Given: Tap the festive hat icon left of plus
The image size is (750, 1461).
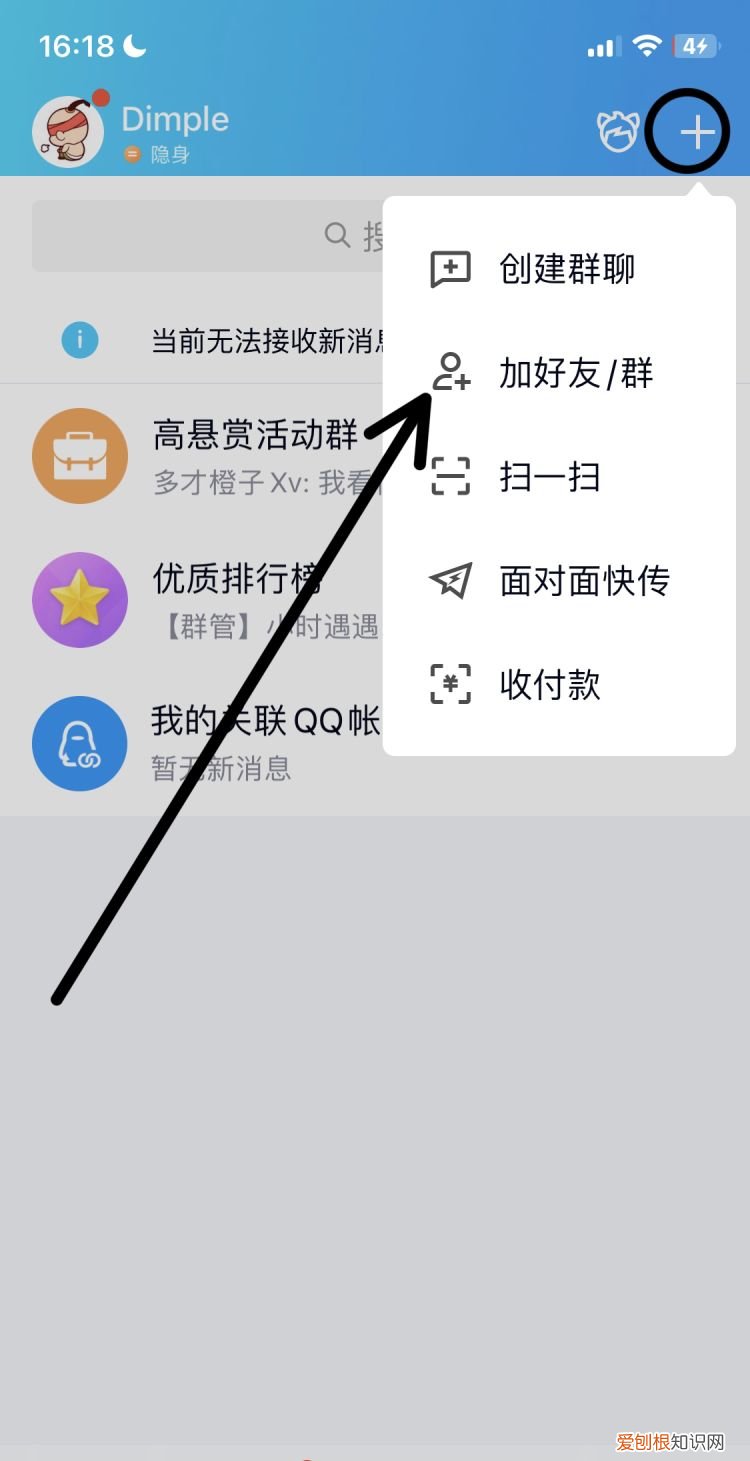Looking at the screenshot, I should 618,130.
